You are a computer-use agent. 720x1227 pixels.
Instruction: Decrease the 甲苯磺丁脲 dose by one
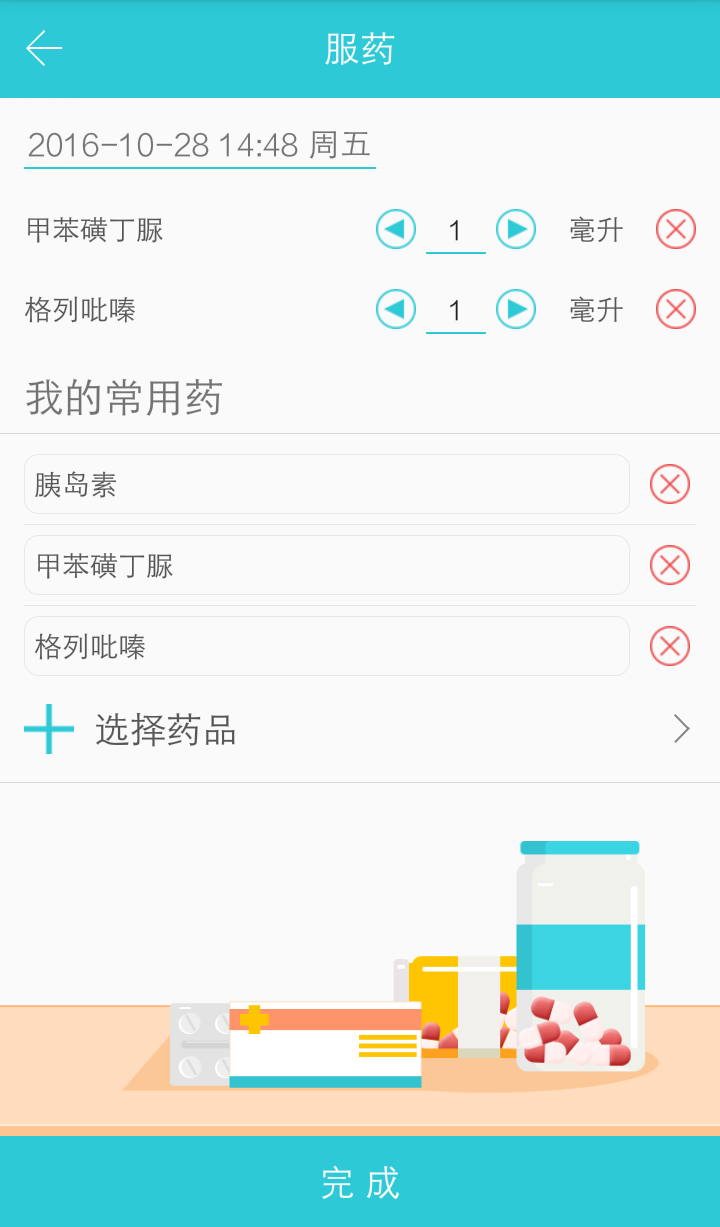point(396,230)
